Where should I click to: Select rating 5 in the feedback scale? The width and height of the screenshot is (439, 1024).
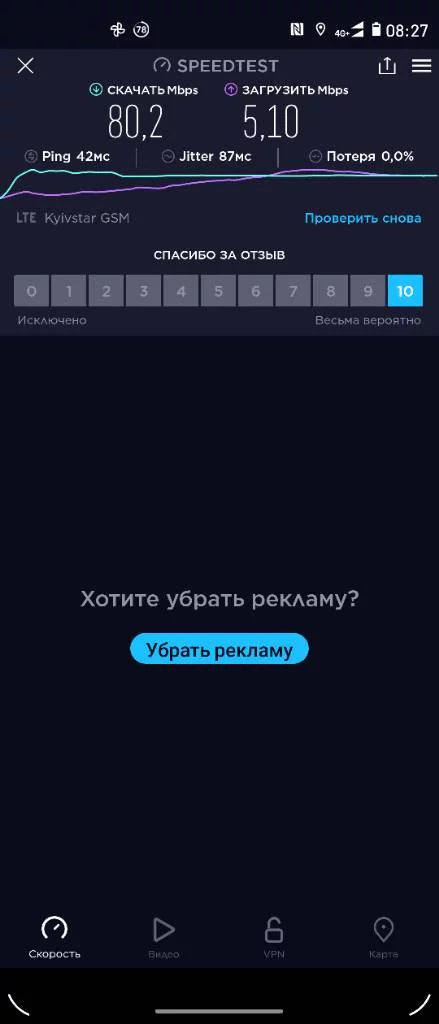tap(218, 291)
